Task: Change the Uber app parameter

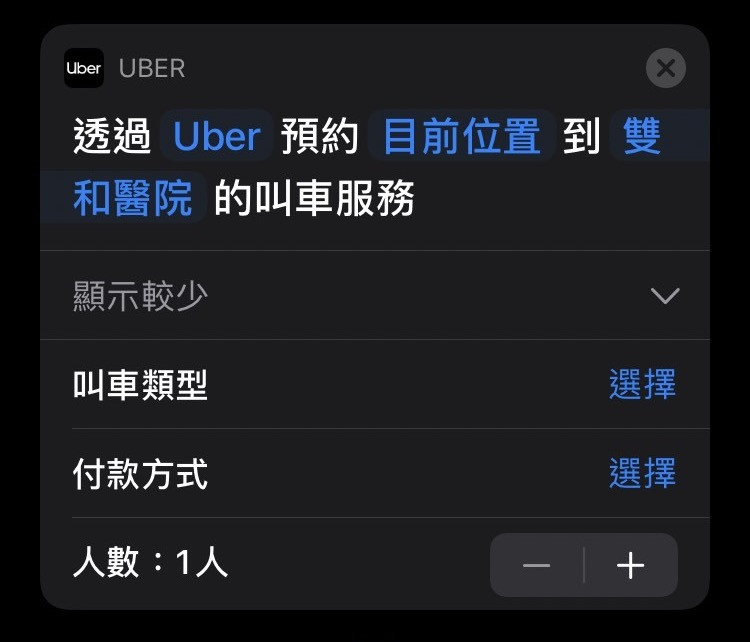Action: (217, 137)
